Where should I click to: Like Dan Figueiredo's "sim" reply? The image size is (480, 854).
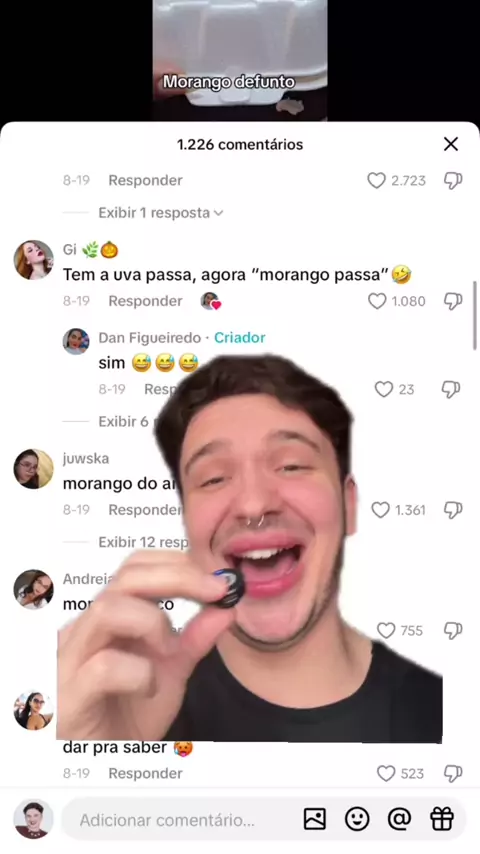pyautogui.click(x=384, y=389)
